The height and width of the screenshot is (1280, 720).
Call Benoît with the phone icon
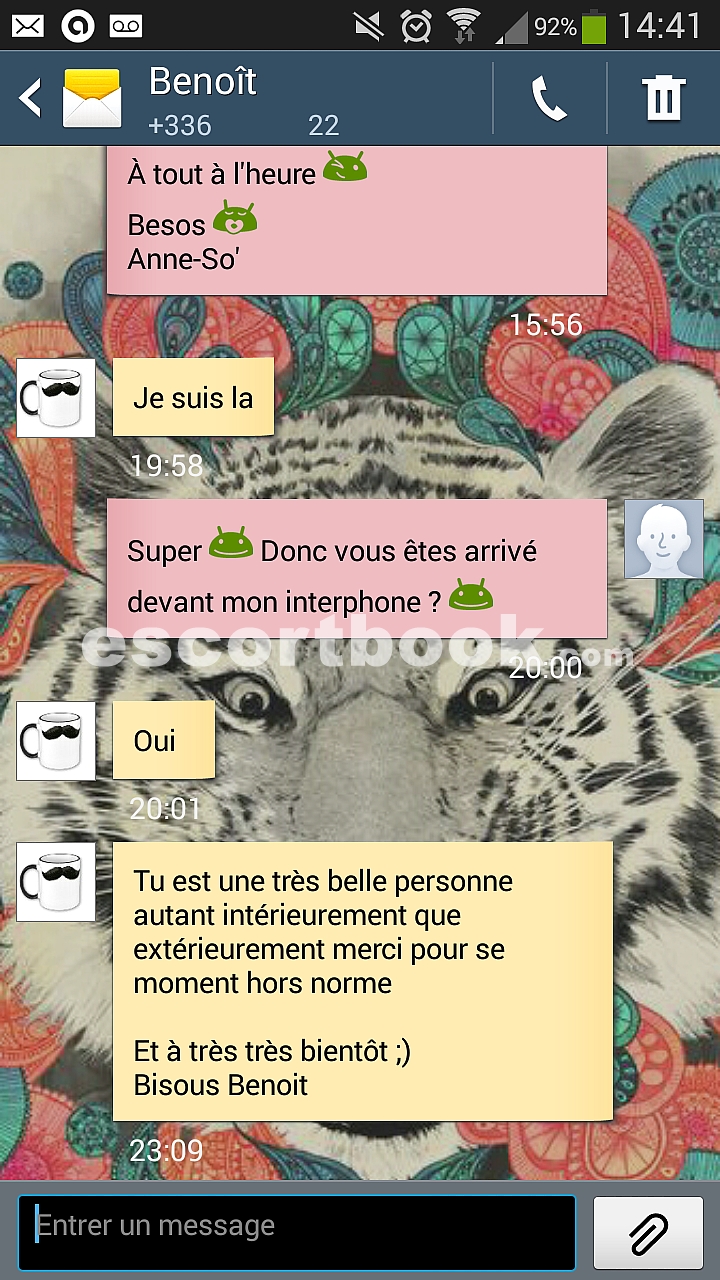coord(549,98)
